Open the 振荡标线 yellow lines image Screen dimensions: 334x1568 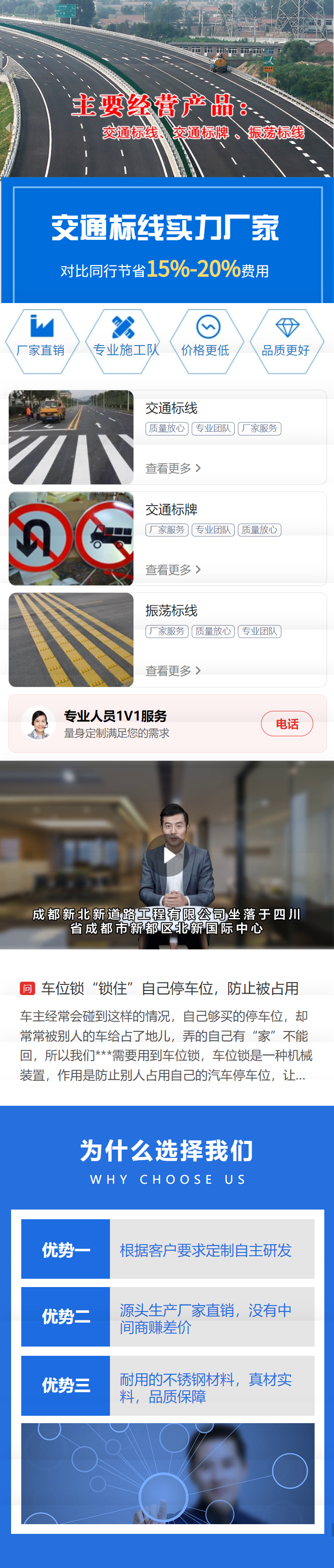point(71,639)
